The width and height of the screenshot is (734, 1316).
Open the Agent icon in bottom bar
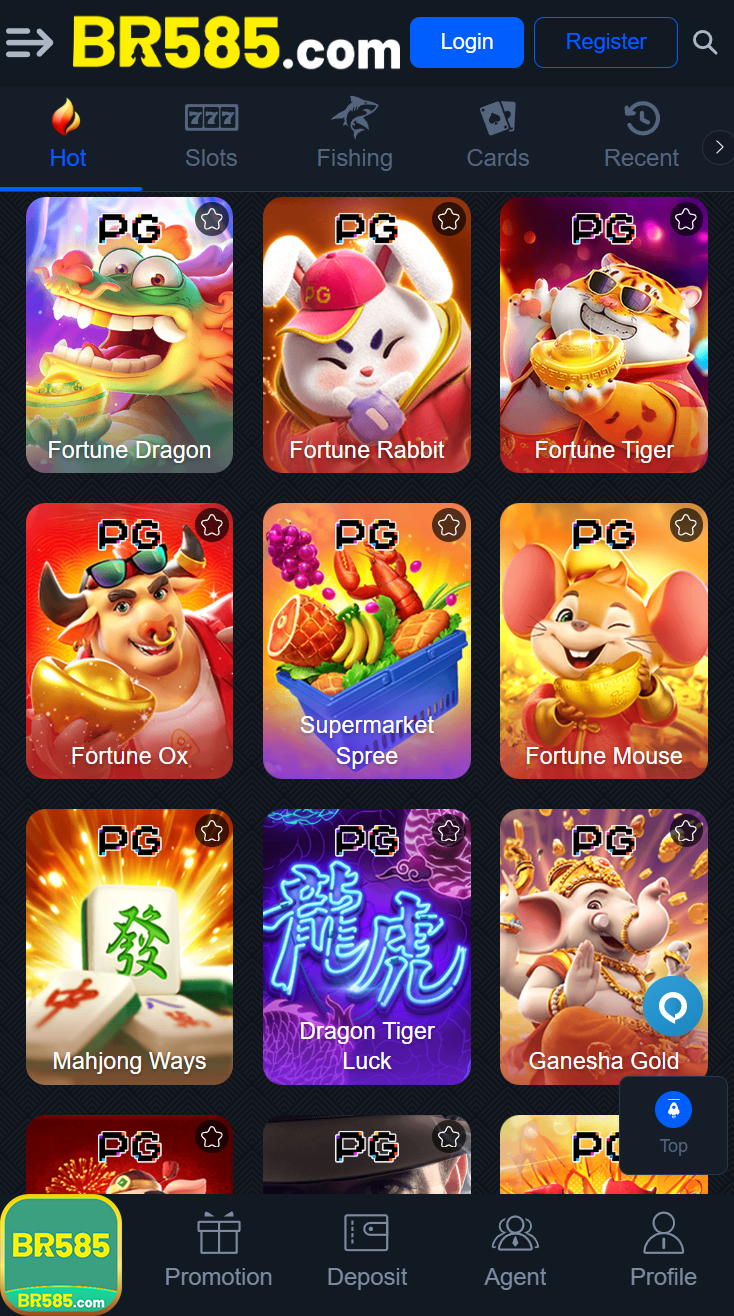515,1234
